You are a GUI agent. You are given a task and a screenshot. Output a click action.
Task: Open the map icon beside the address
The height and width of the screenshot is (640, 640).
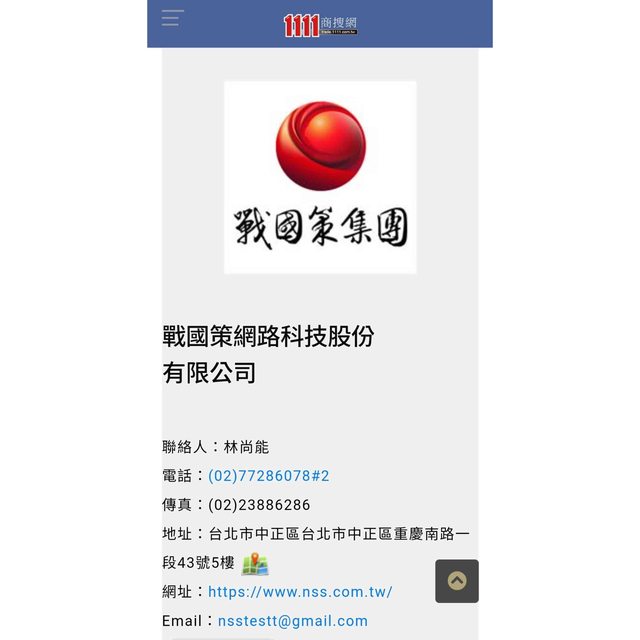(255, 564)
